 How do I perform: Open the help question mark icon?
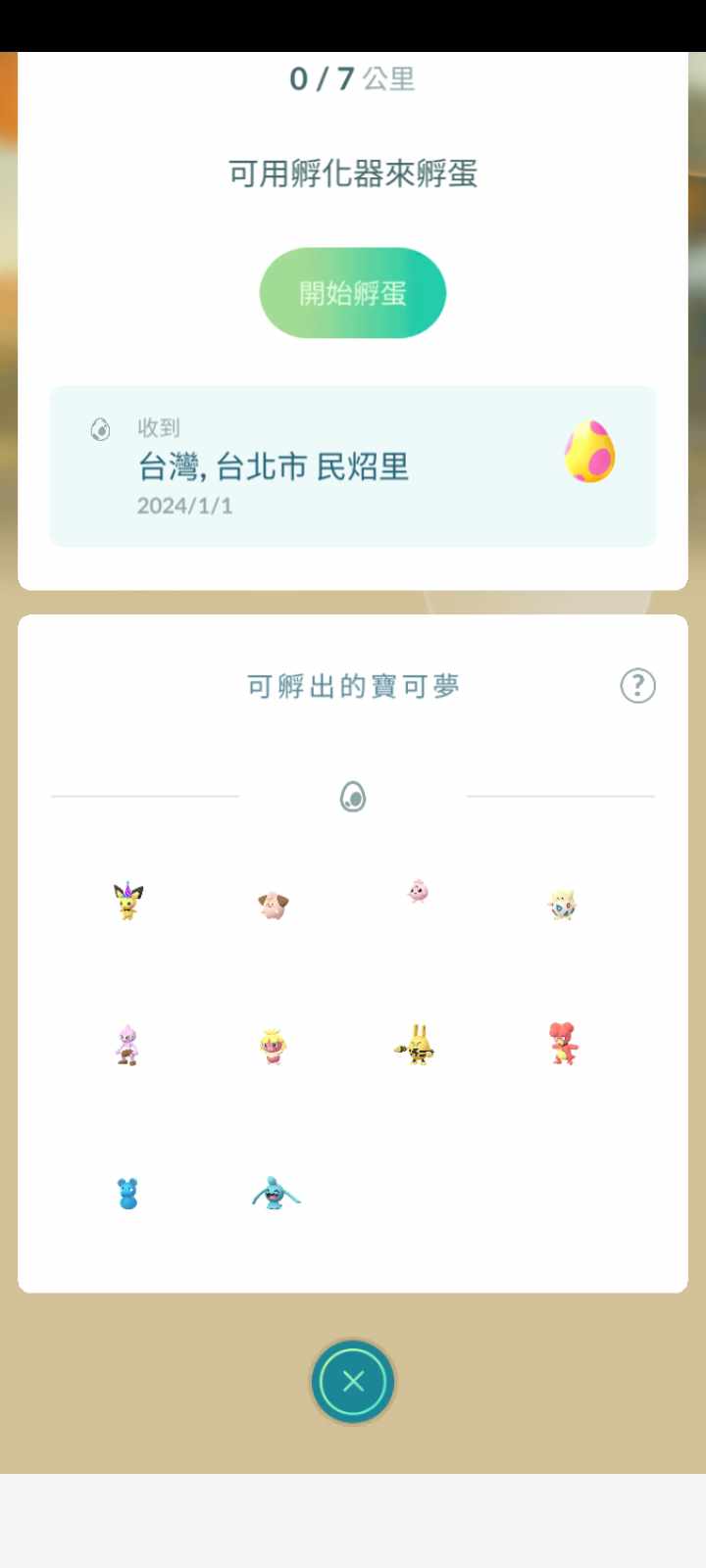(x=637, y=686)
